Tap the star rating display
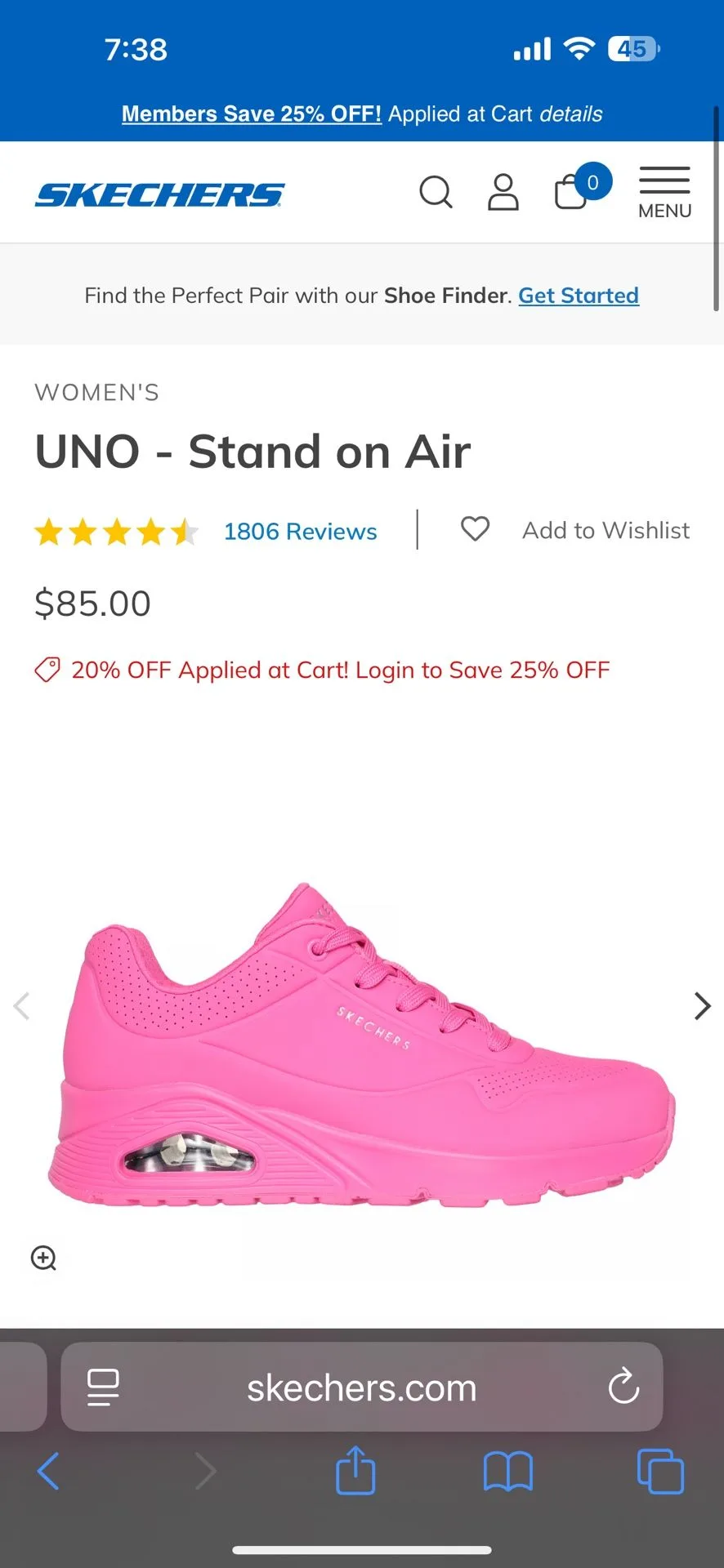Screen dimensions: 724x1568 tap(117, 531)
